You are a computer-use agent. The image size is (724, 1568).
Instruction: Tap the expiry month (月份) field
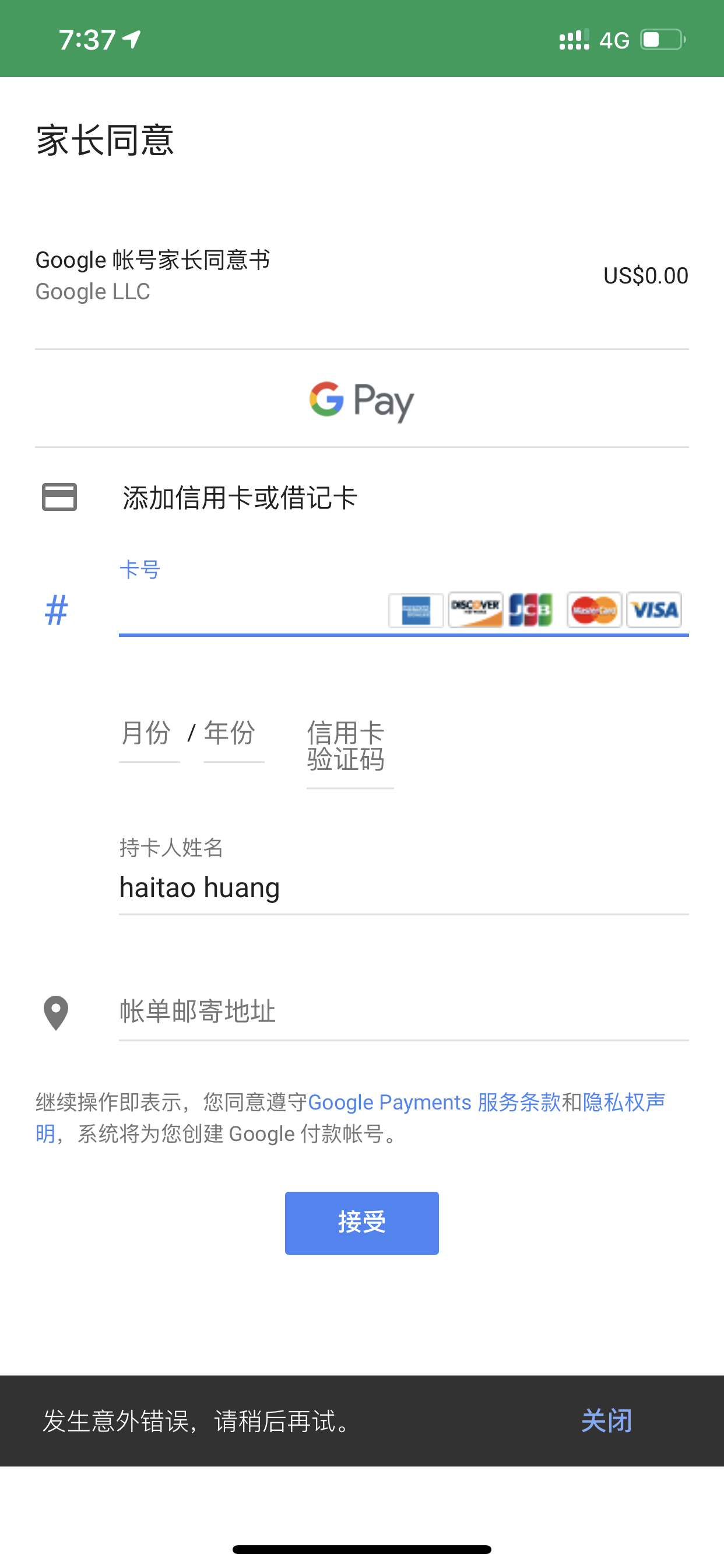149,734
